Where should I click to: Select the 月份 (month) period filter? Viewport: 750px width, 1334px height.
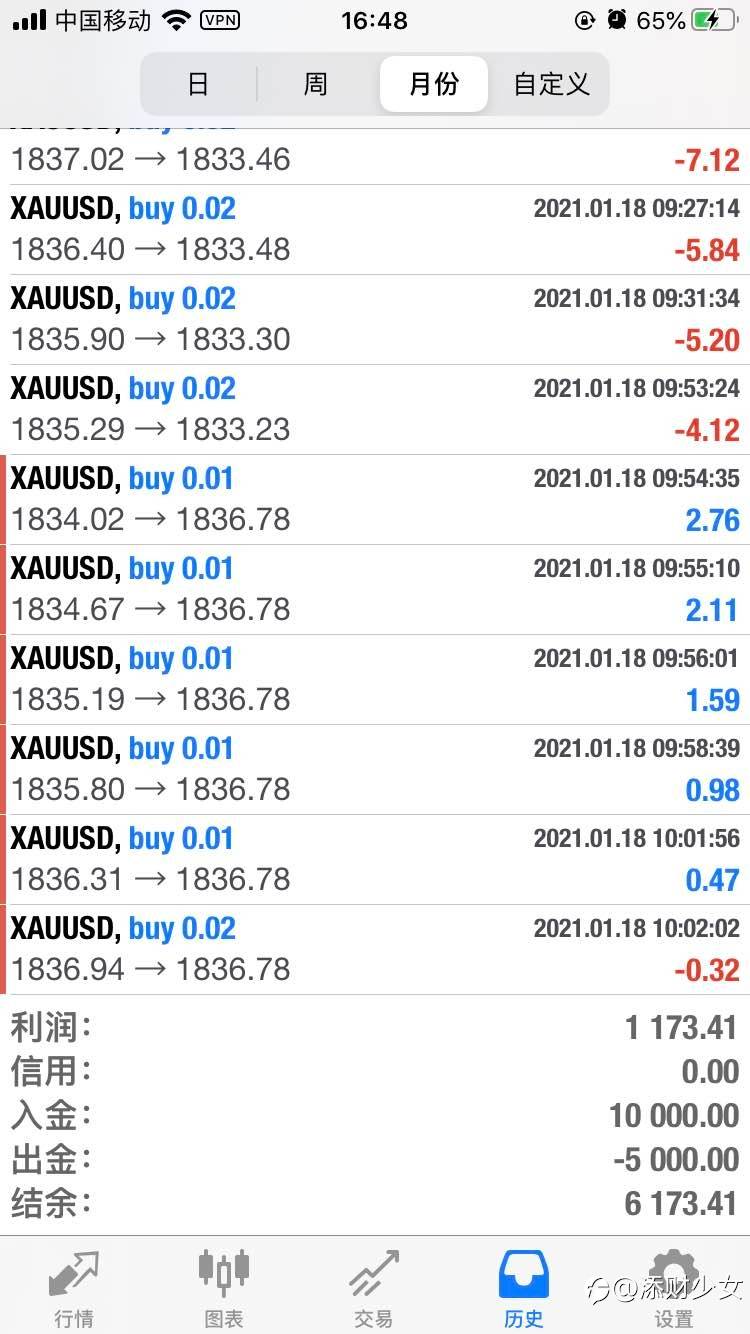click(x=434, y=84)
